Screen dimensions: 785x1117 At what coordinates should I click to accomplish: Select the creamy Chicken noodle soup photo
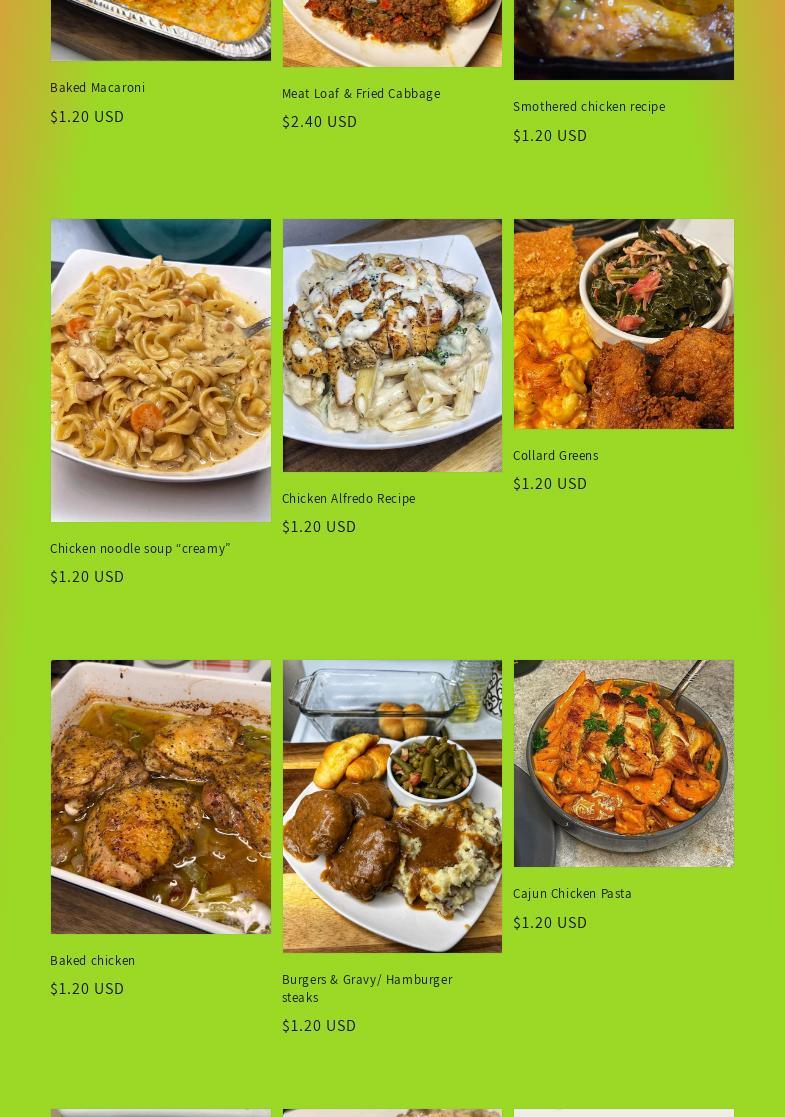(161, 370)
